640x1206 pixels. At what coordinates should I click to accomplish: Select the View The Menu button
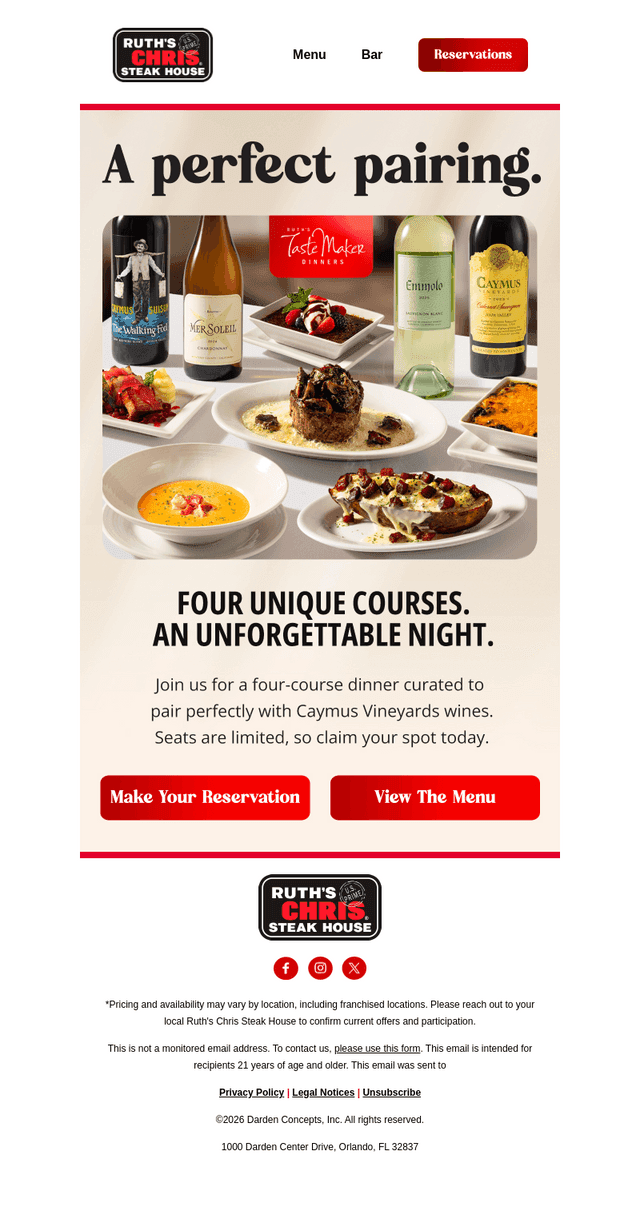435,797
